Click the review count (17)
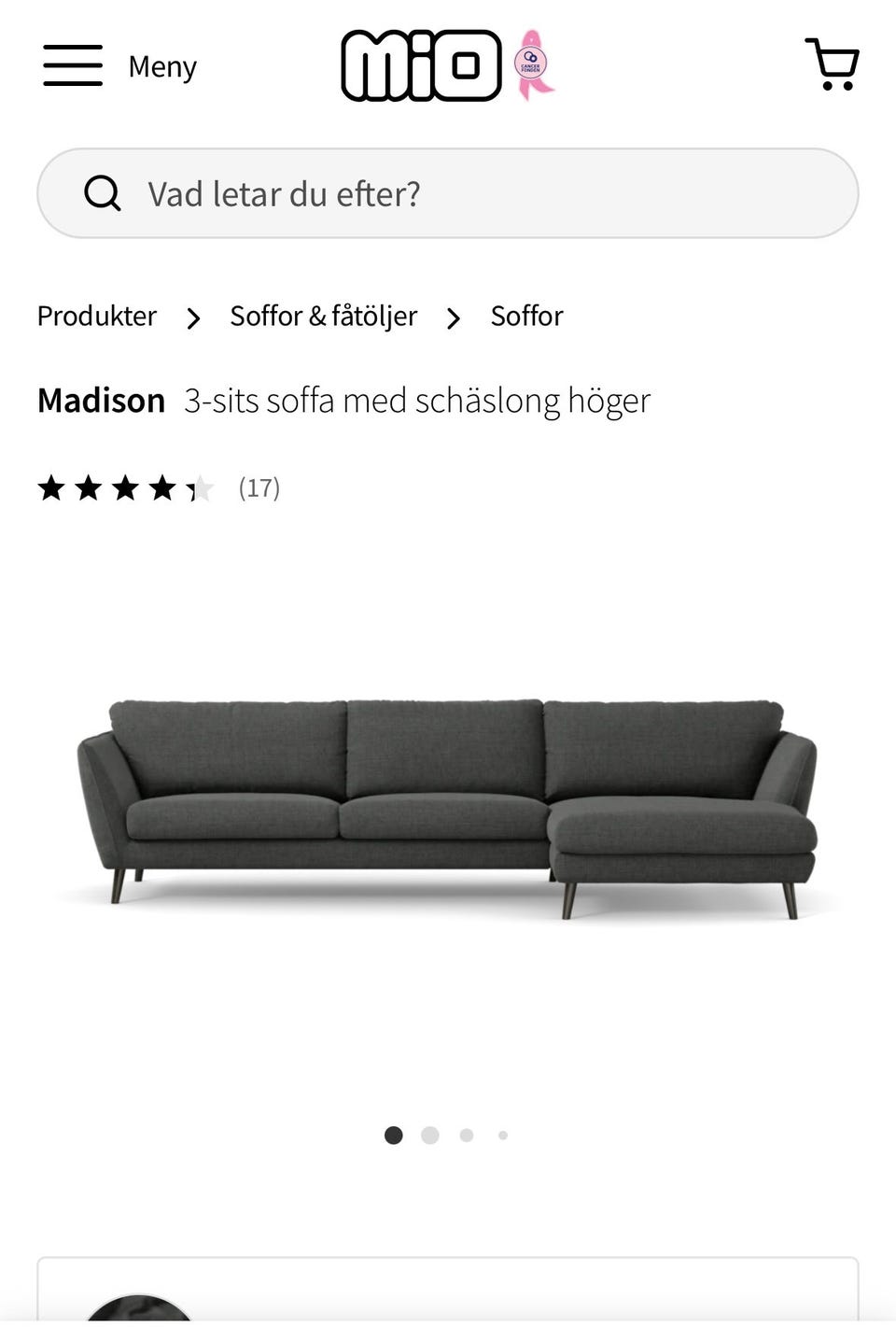This screenshot has height=1327, width=896. coord(259,487)
